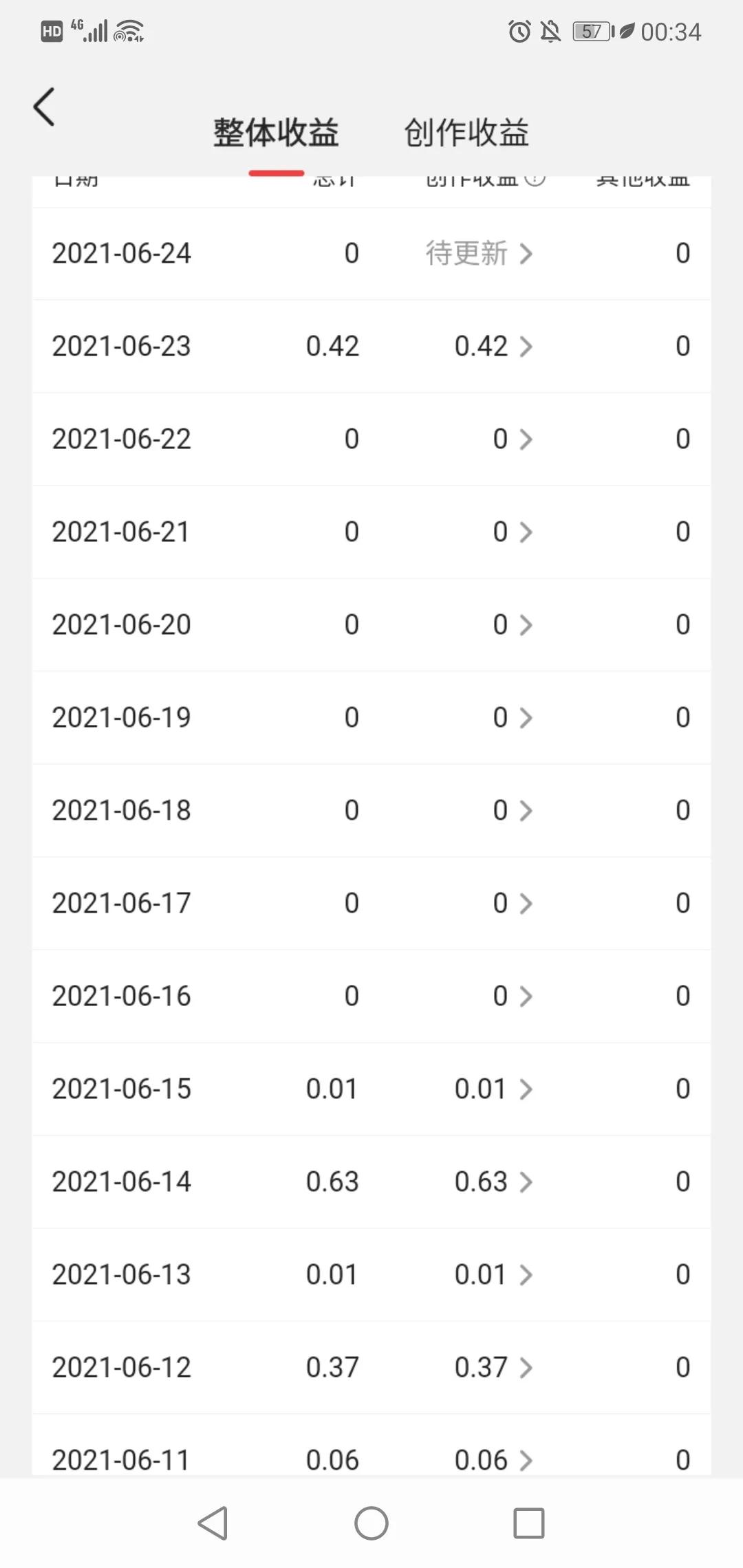Screen dimensions: 743x1568
Task: Open 0.37 creation earnings for 2021-06-12
Action: [x=493, y=1368]
